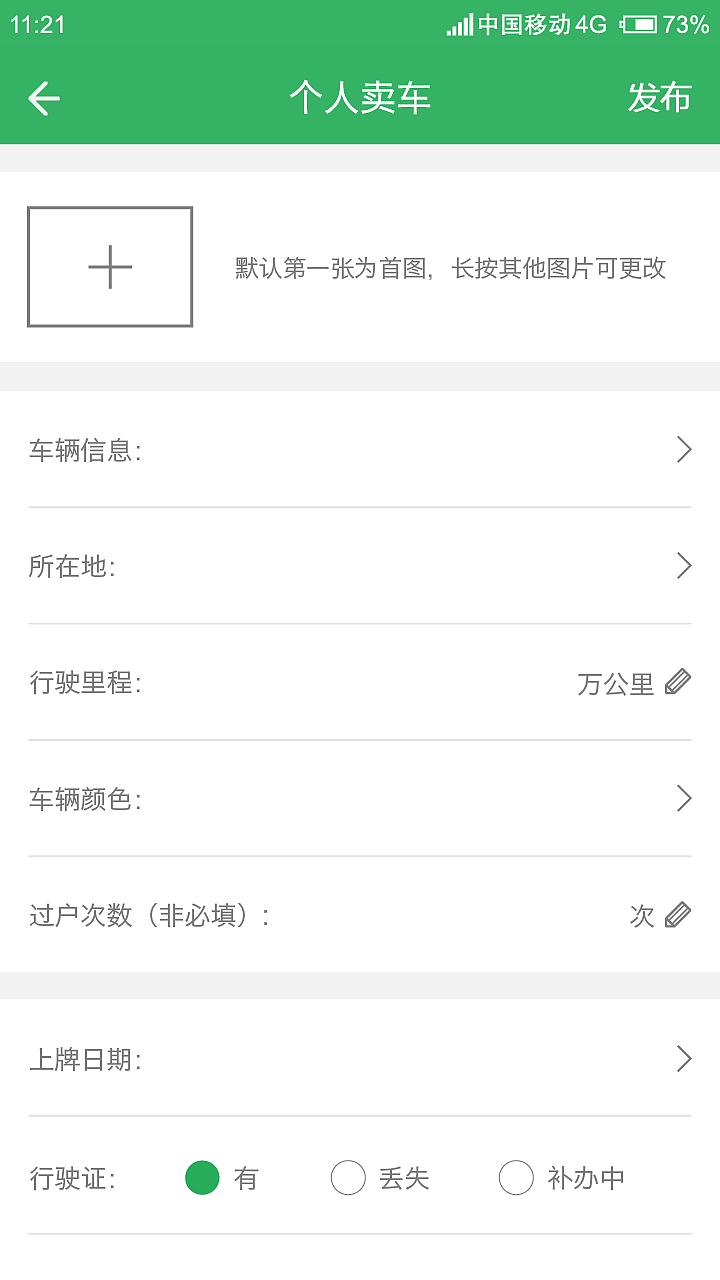Open the 上牌日期 date selector
This screenshot has height=1280, width=720.
point(684,1058)
